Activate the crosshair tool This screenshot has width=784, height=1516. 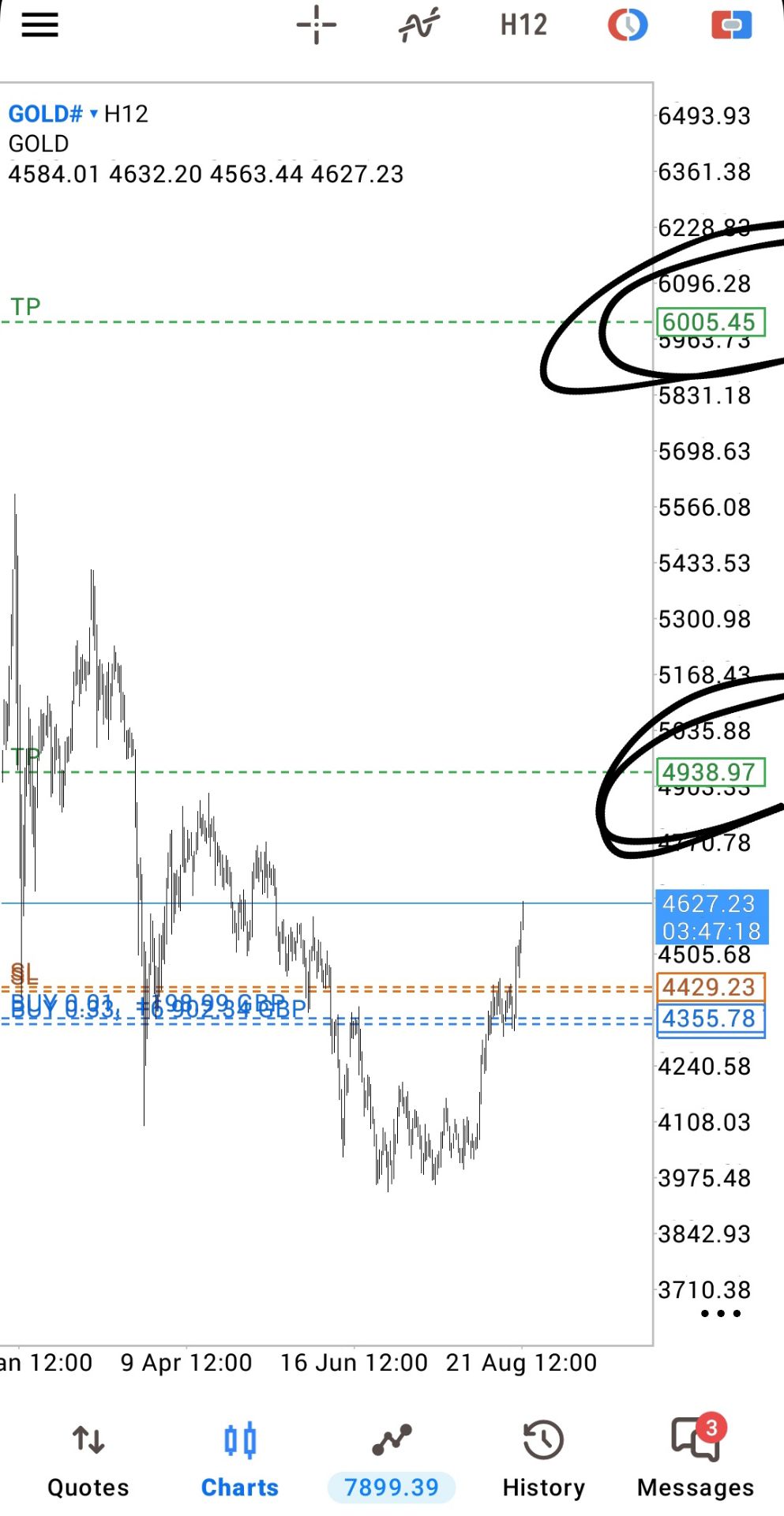tap(317, 24)
